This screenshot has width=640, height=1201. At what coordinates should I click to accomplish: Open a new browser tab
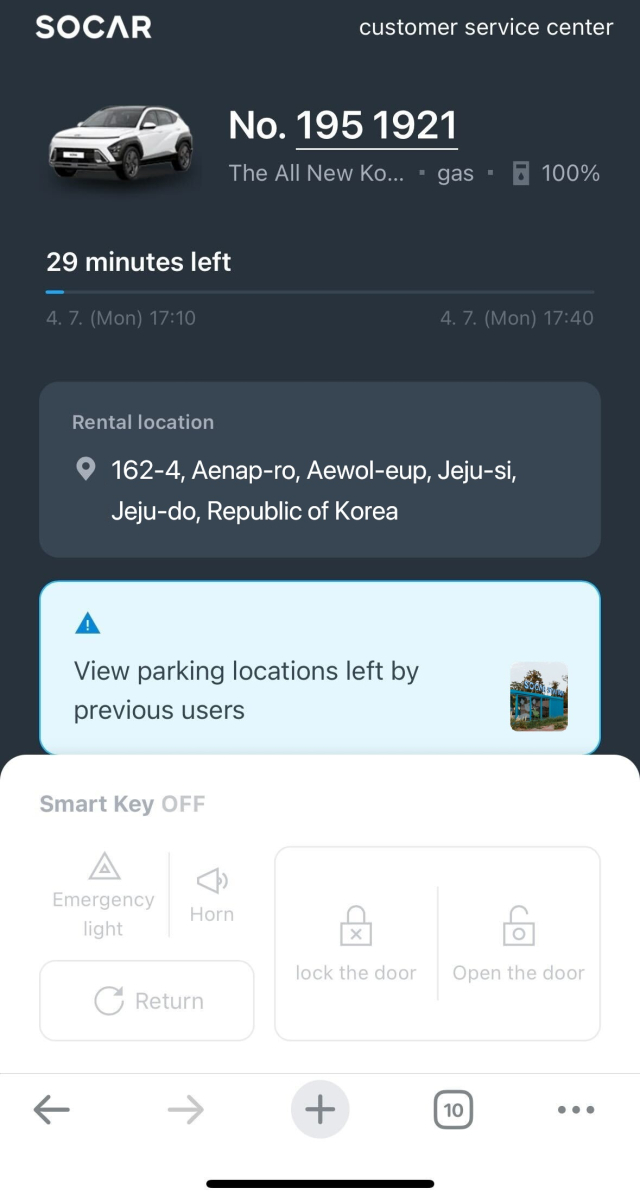click(x=320, y=1109)
